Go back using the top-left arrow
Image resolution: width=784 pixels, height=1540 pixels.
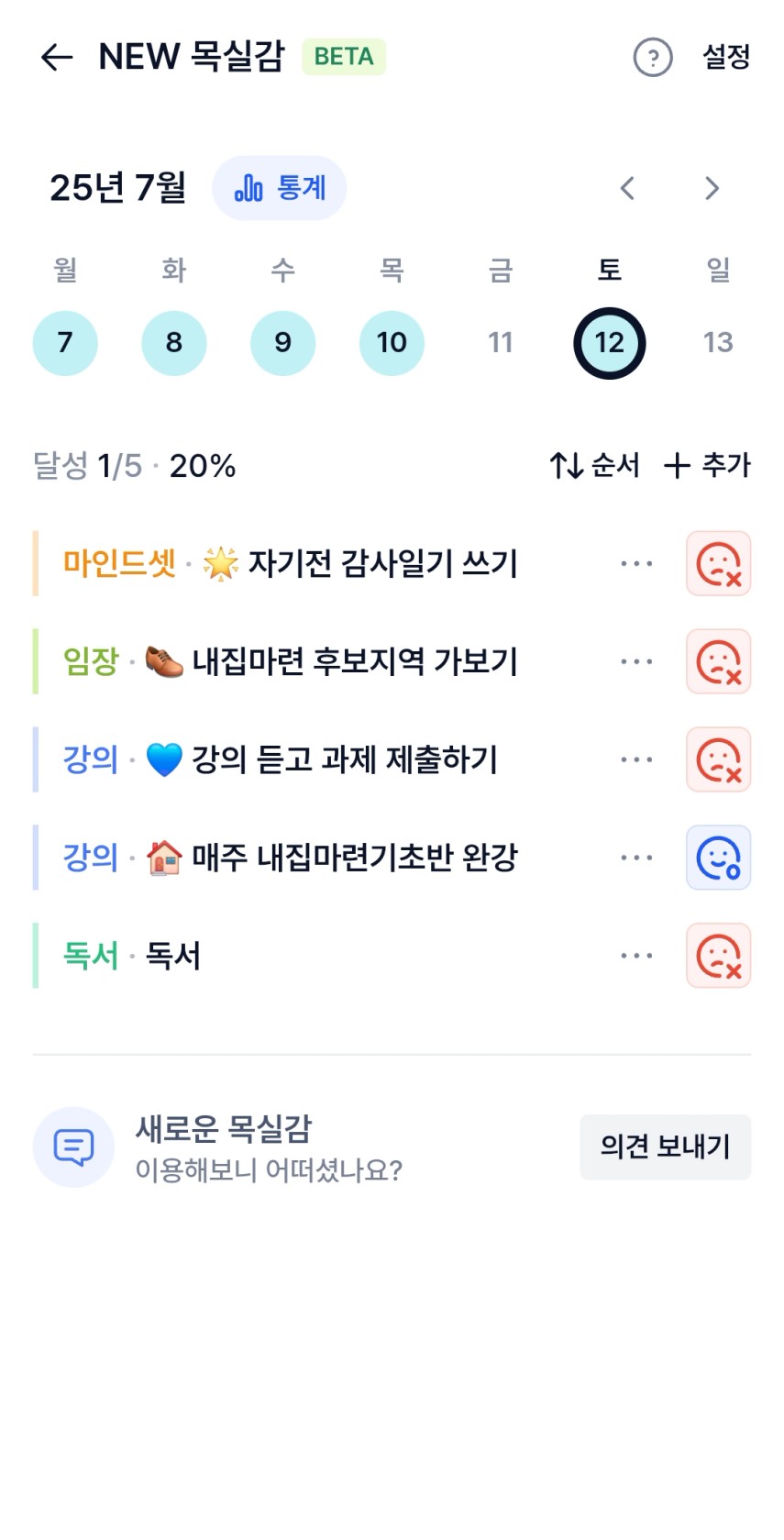point(57,57)
